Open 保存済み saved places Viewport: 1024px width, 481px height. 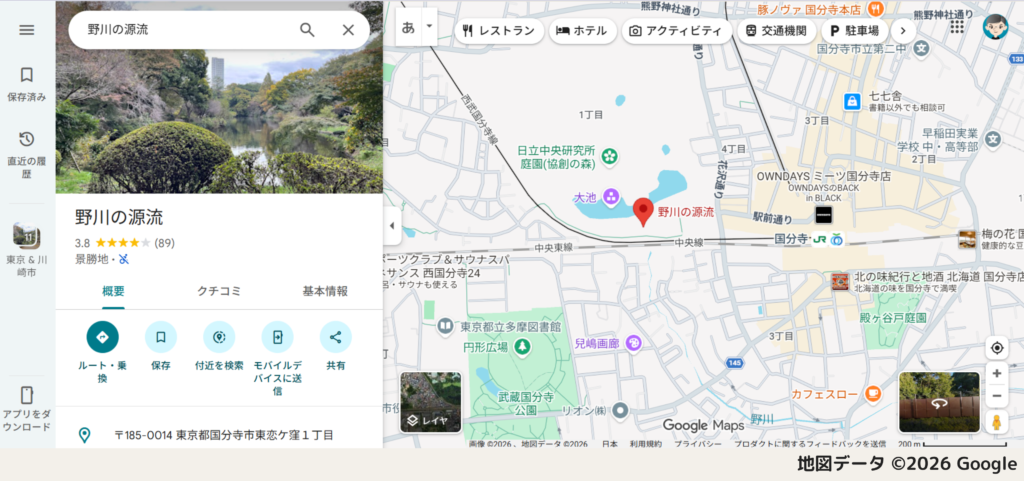coord(27,84)
